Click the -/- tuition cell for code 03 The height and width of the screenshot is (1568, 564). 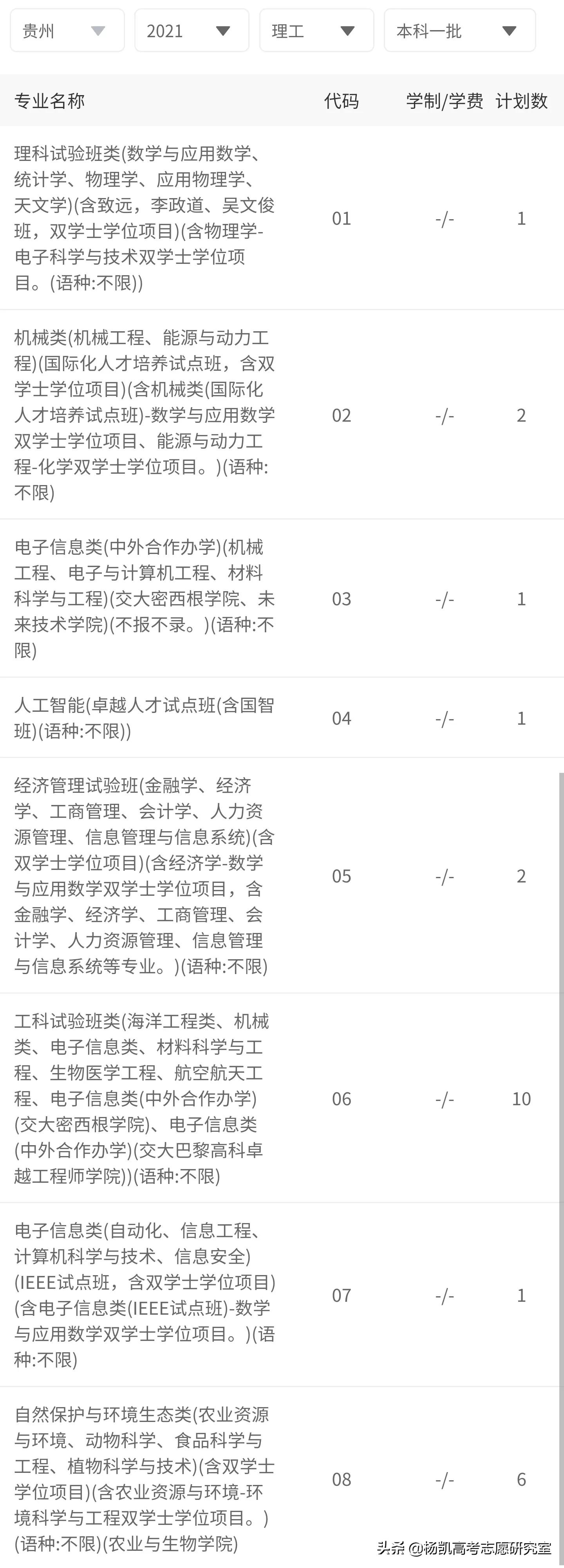click(445, 599)
